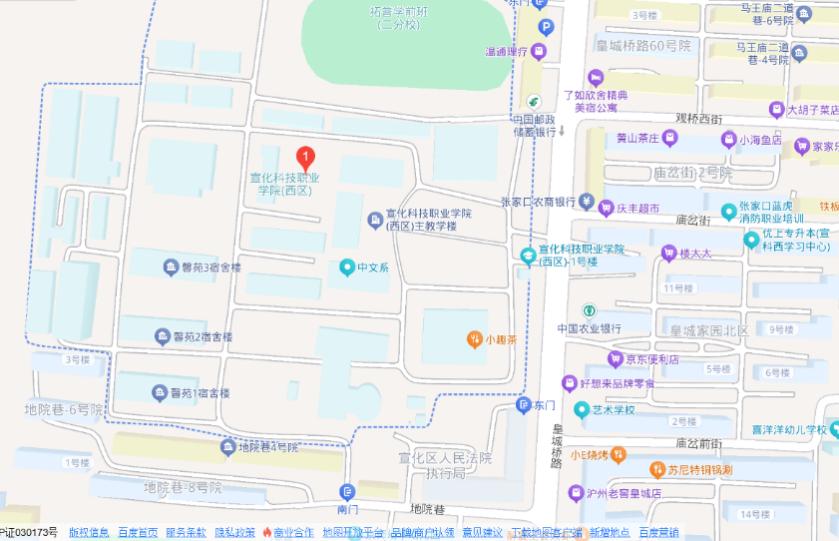Open the 版权信息 footer link
Screen dimensions: 839x541
tap(88, 532)
